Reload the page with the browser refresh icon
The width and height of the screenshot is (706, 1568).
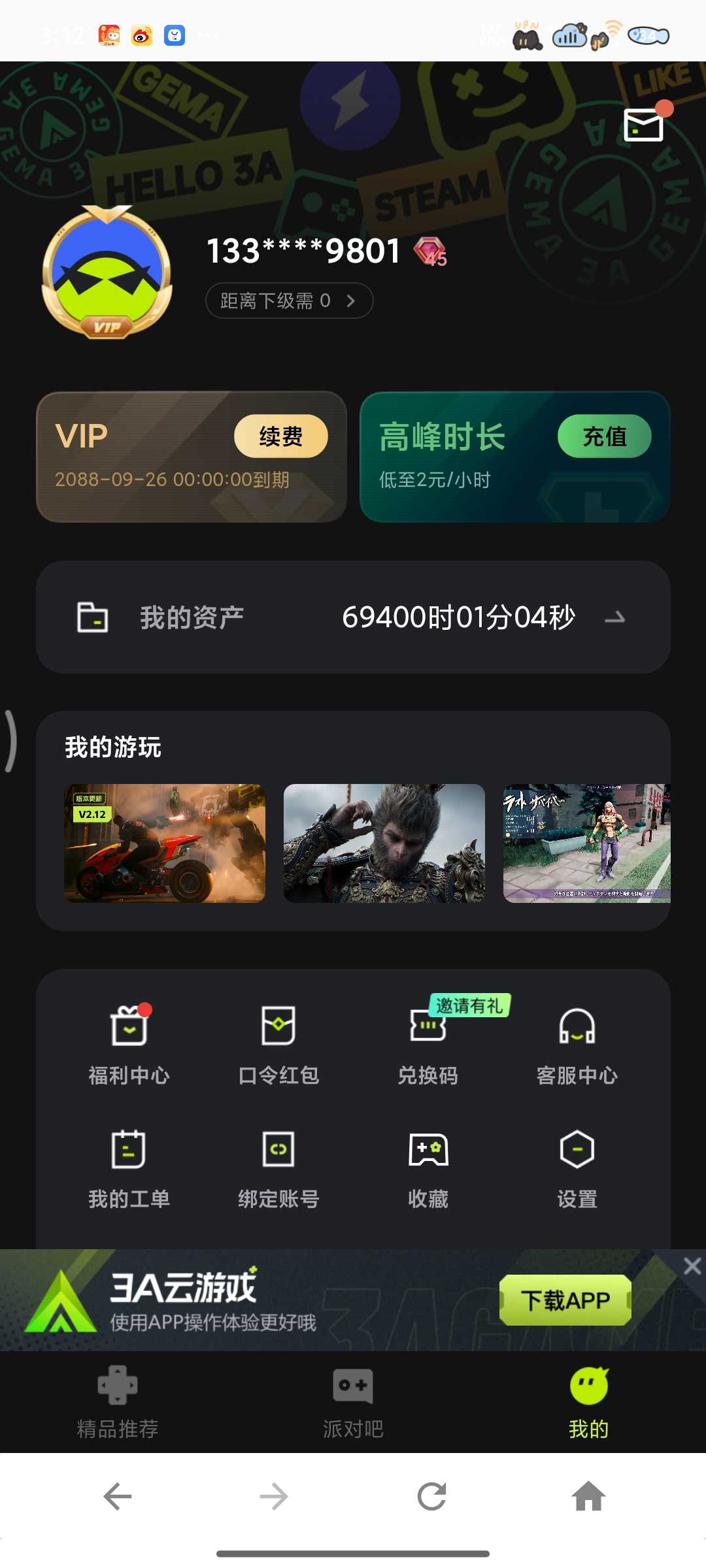click(431, 1496)
